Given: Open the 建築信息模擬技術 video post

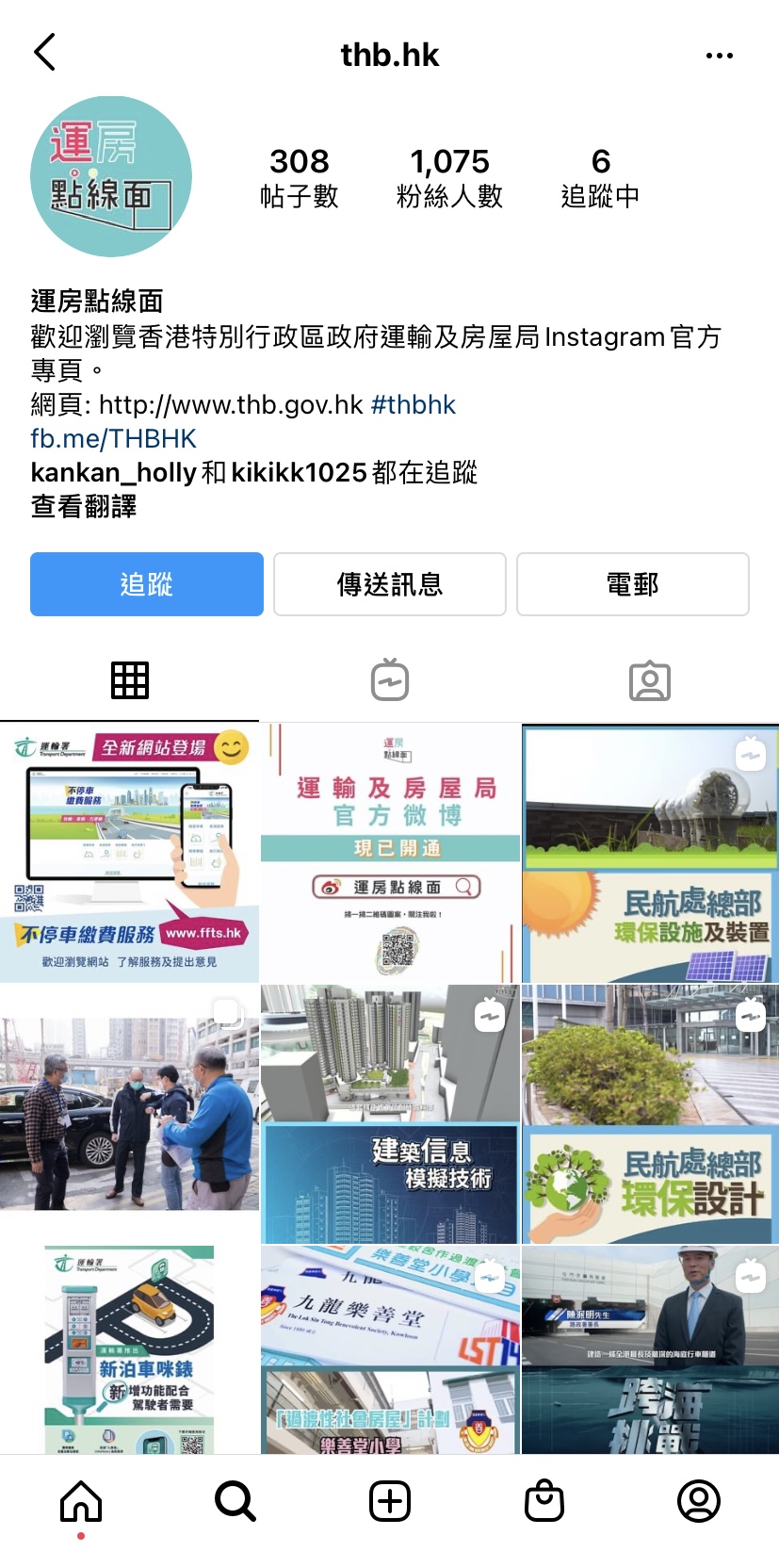Looking at the screenshot, I should tap(390, 1114).
